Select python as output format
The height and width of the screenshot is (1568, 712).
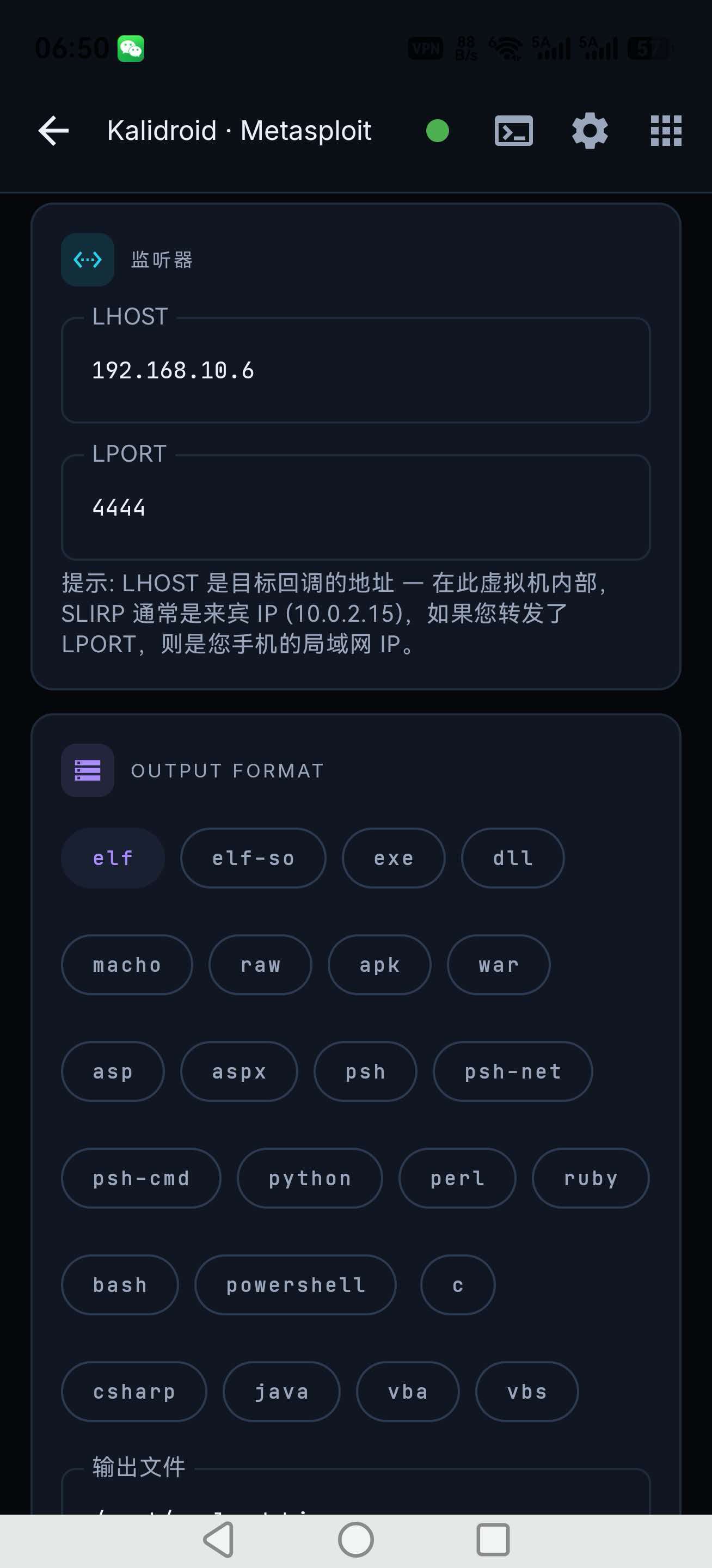(310, 1178)
